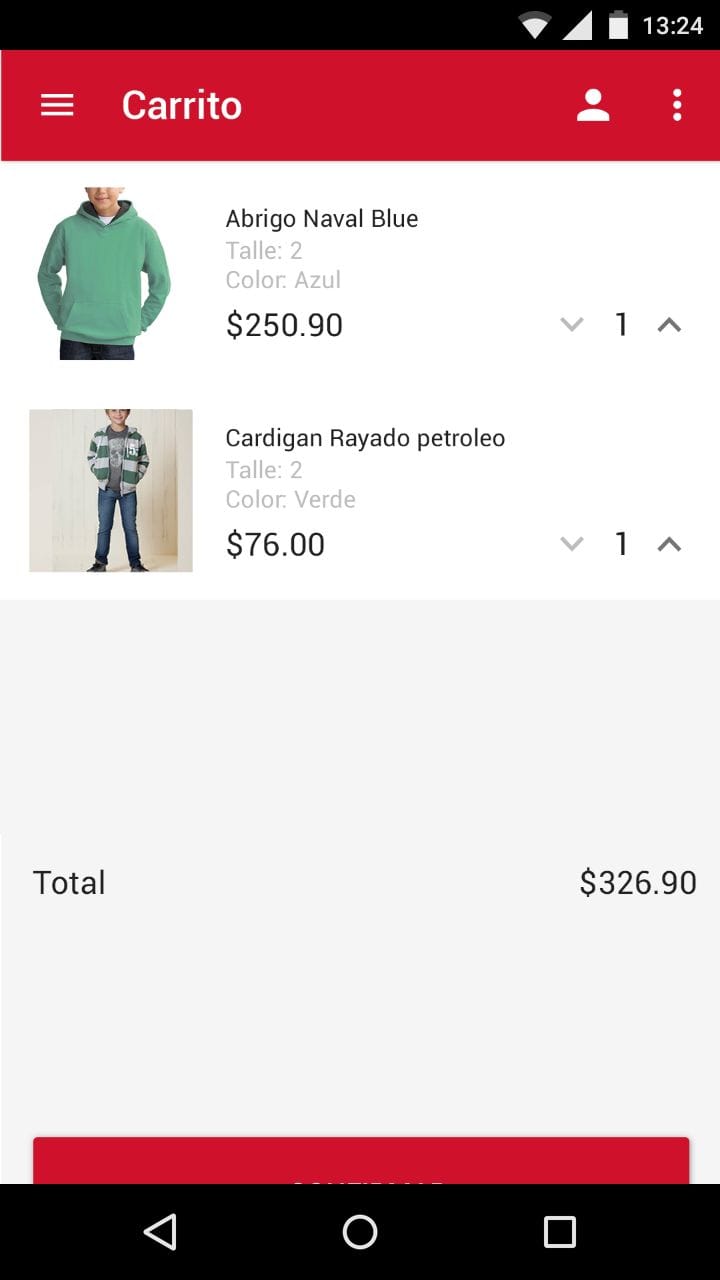Go back using the system back button
This screenshot has height=1280, width=720.
point(160,1232)
